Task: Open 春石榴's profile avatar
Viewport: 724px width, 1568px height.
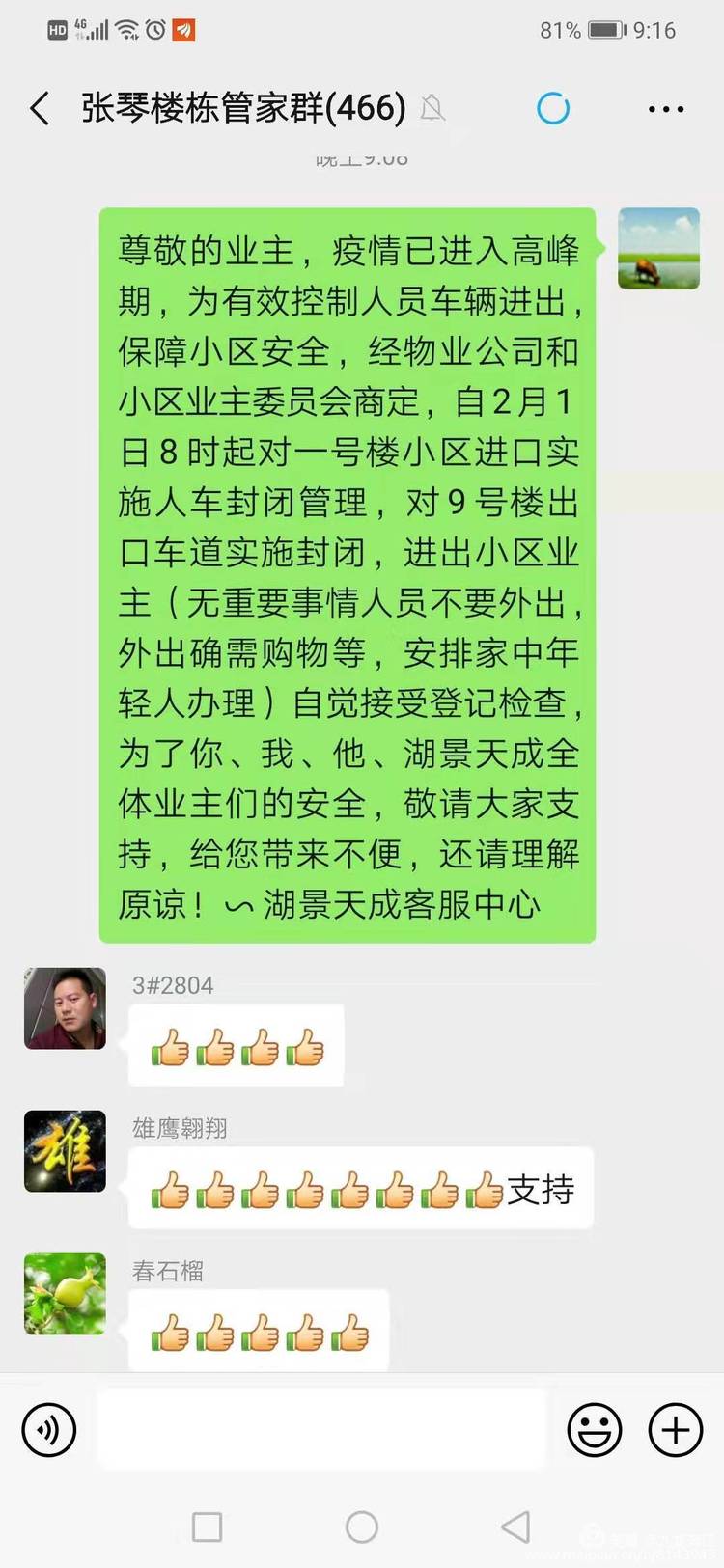Action: [x=65, y=1294]
